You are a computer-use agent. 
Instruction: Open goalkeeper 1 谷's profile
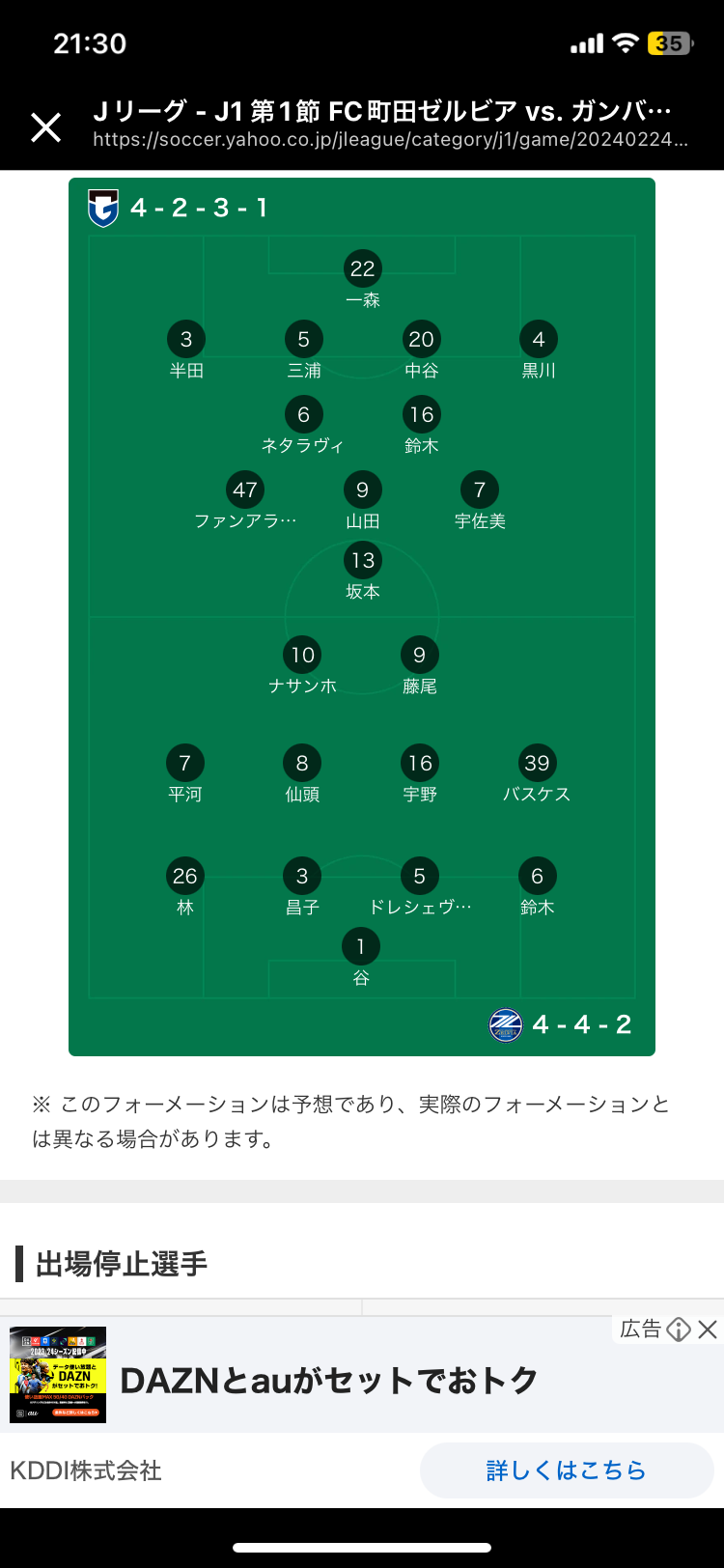coord(361,958)
